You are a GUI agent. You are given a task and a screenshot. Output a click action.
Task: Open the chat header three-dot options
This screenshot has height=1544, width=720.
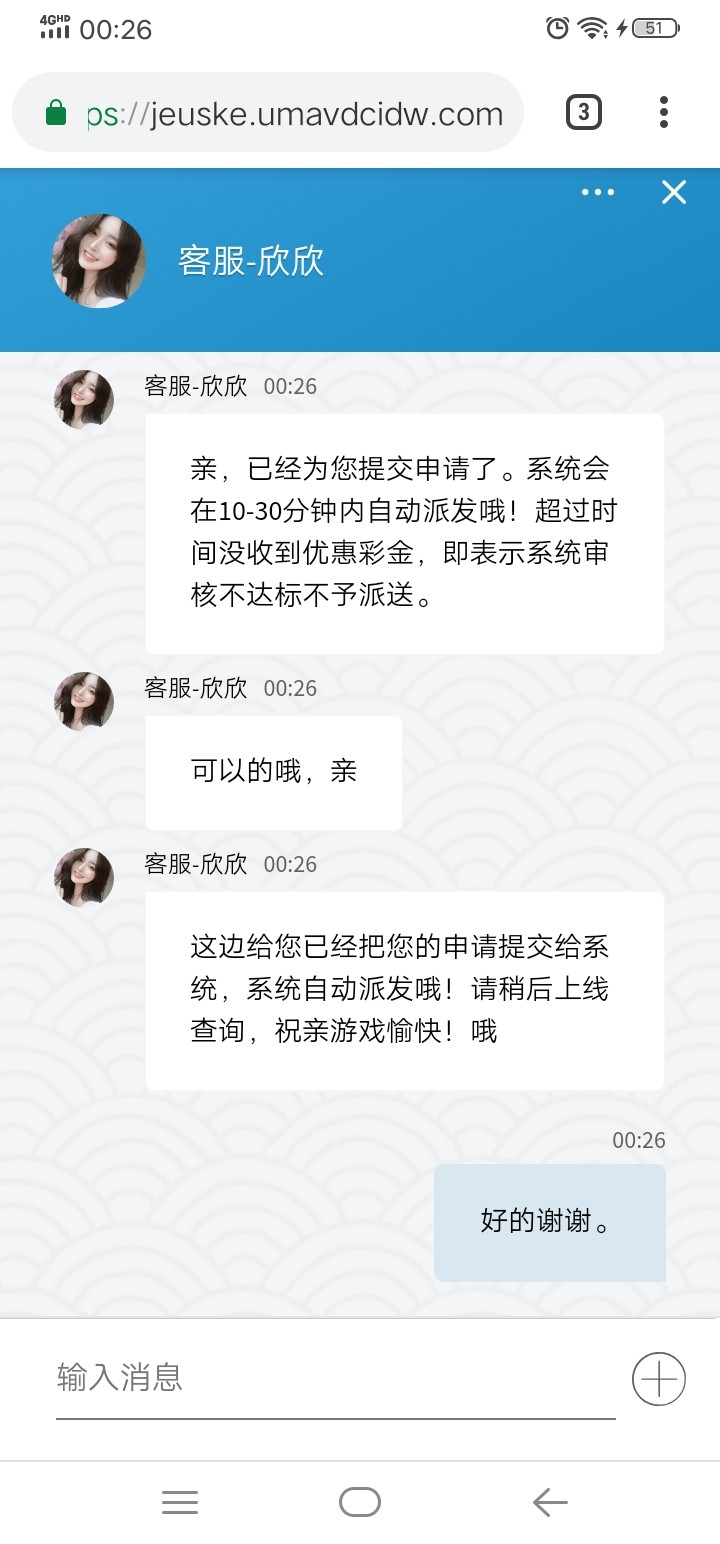tap(598, 192)
